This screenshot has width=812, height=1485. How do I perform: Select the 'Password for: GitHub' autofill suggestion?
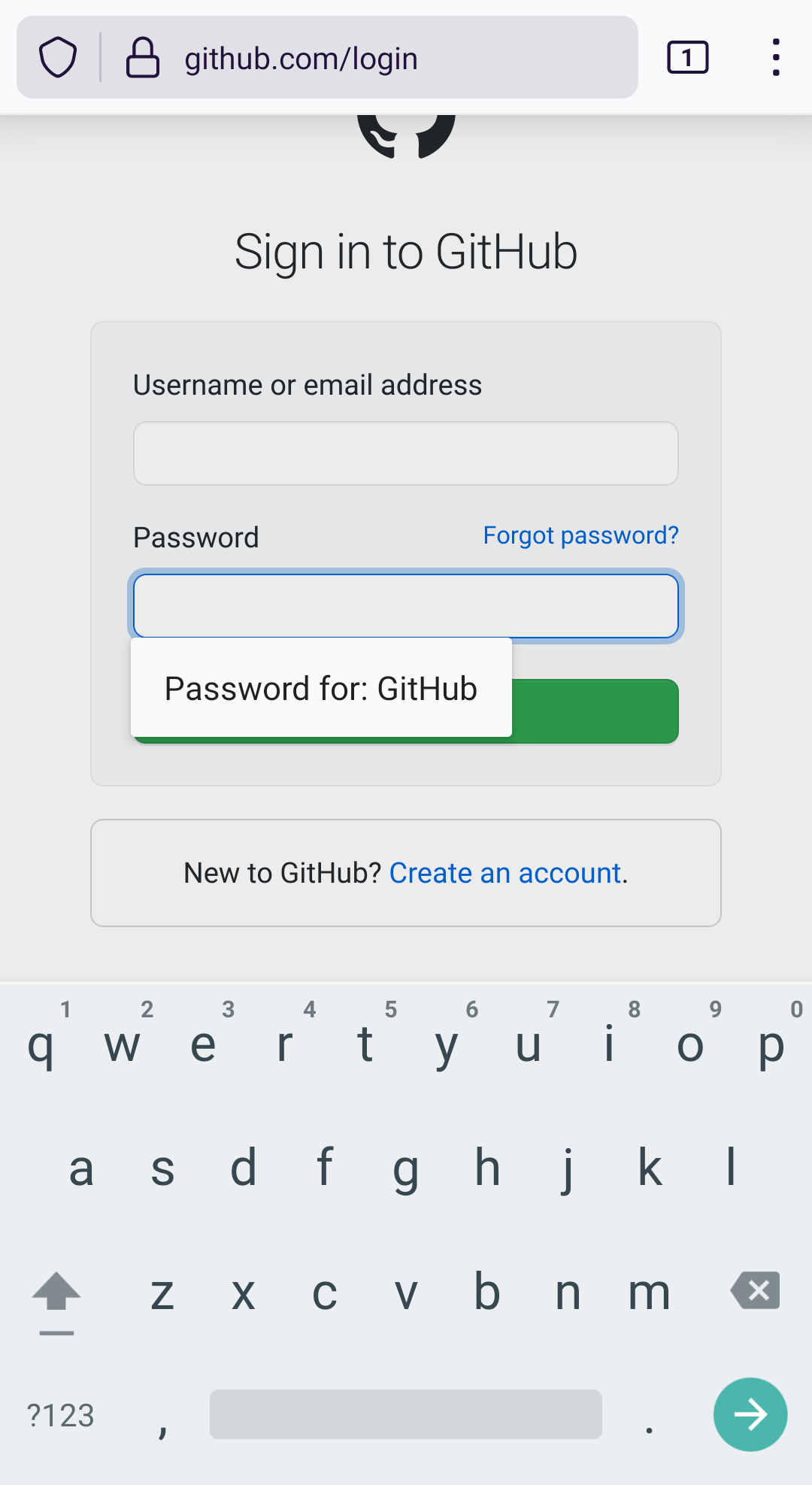pos(321,688)
